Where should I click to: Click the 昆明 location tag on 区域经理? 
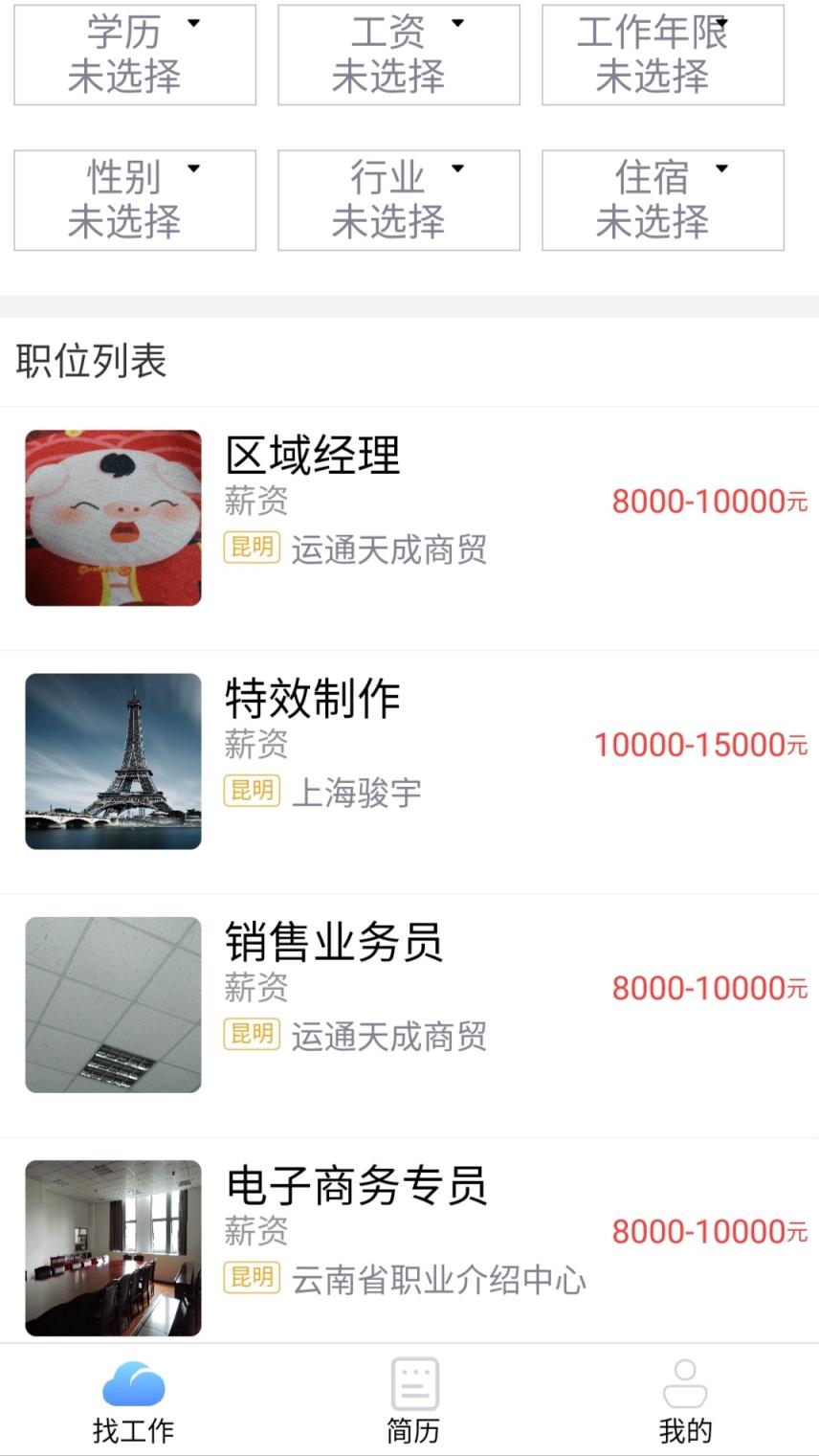(x=251, y=549)
